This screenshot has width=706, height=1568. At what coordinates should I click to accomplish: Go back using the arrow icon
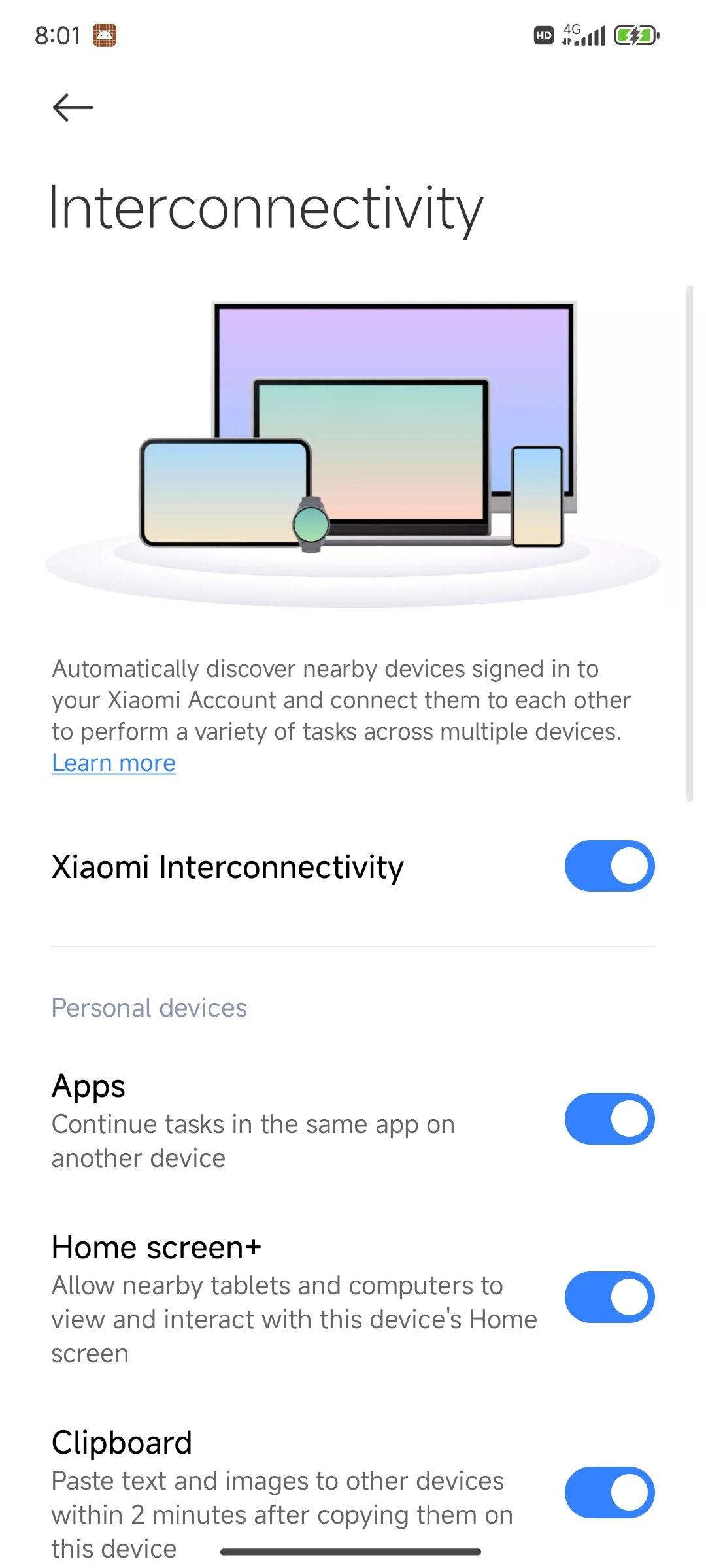coord(73,107)
